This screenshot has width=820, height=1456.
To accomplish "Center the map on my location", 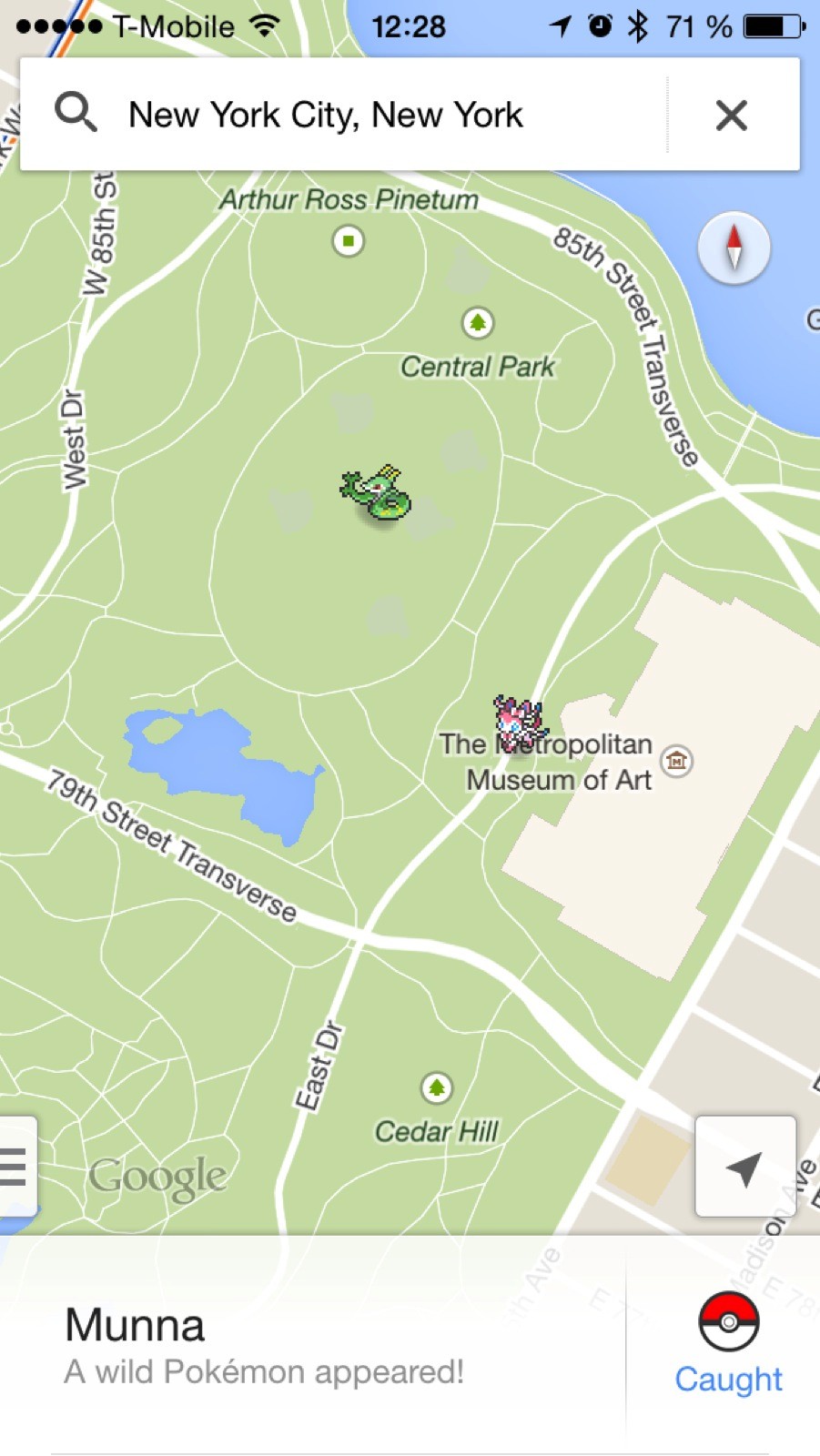I will pos(745,1167).
